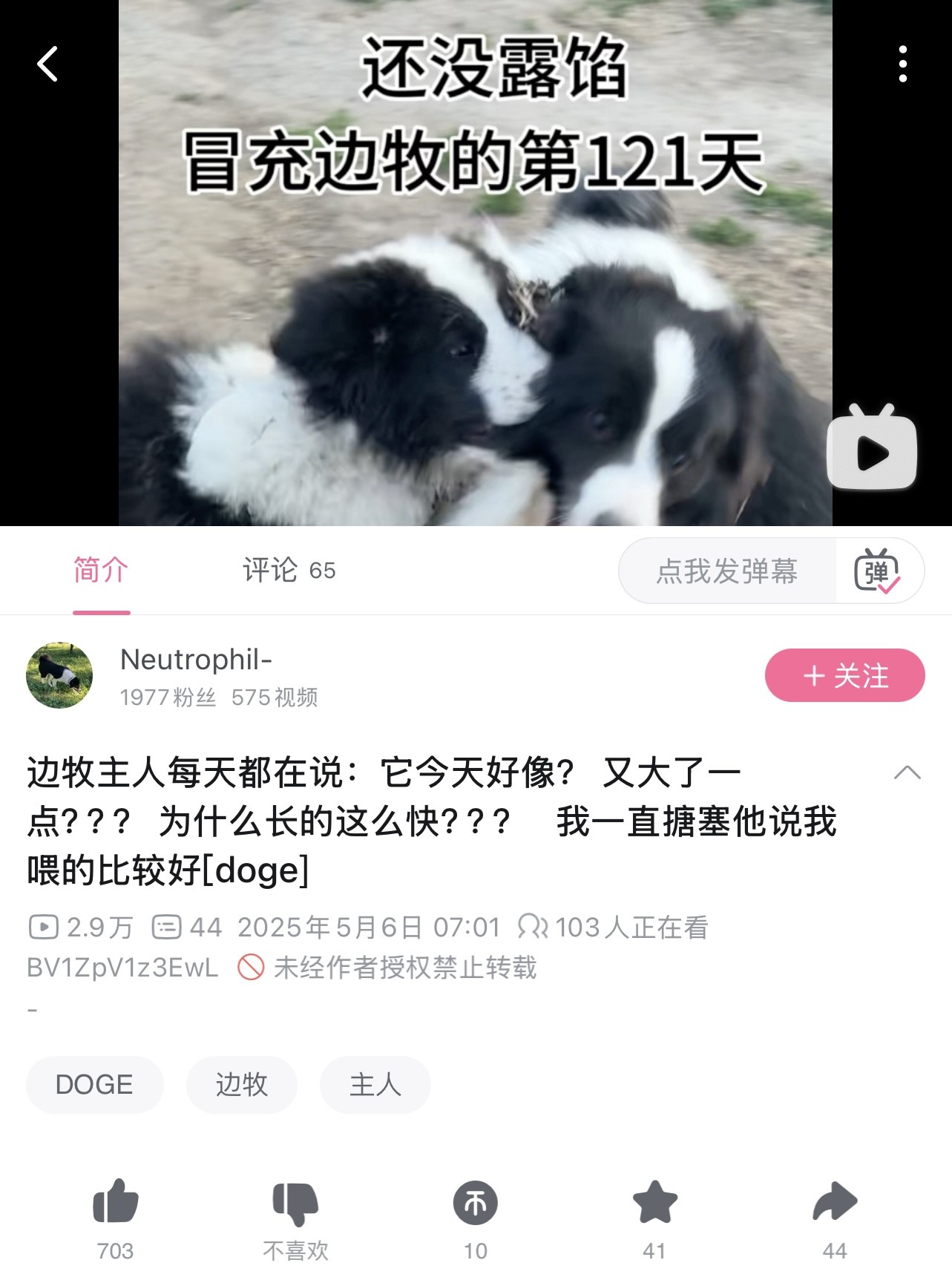This screenshot has height=1283, width=952.
Task: Tap 点我发弹幕 to write a danmaku
Action: tap(726, 571)
